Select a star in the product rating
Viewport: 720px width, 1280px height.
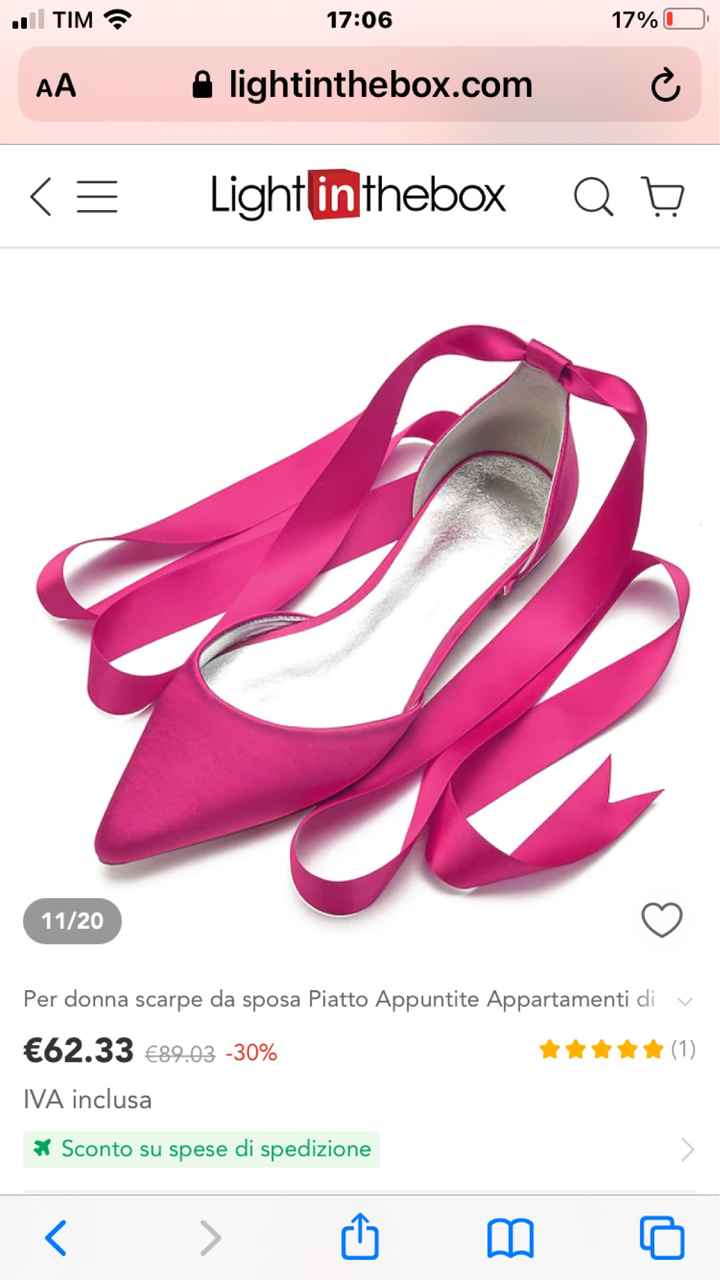601,1050
